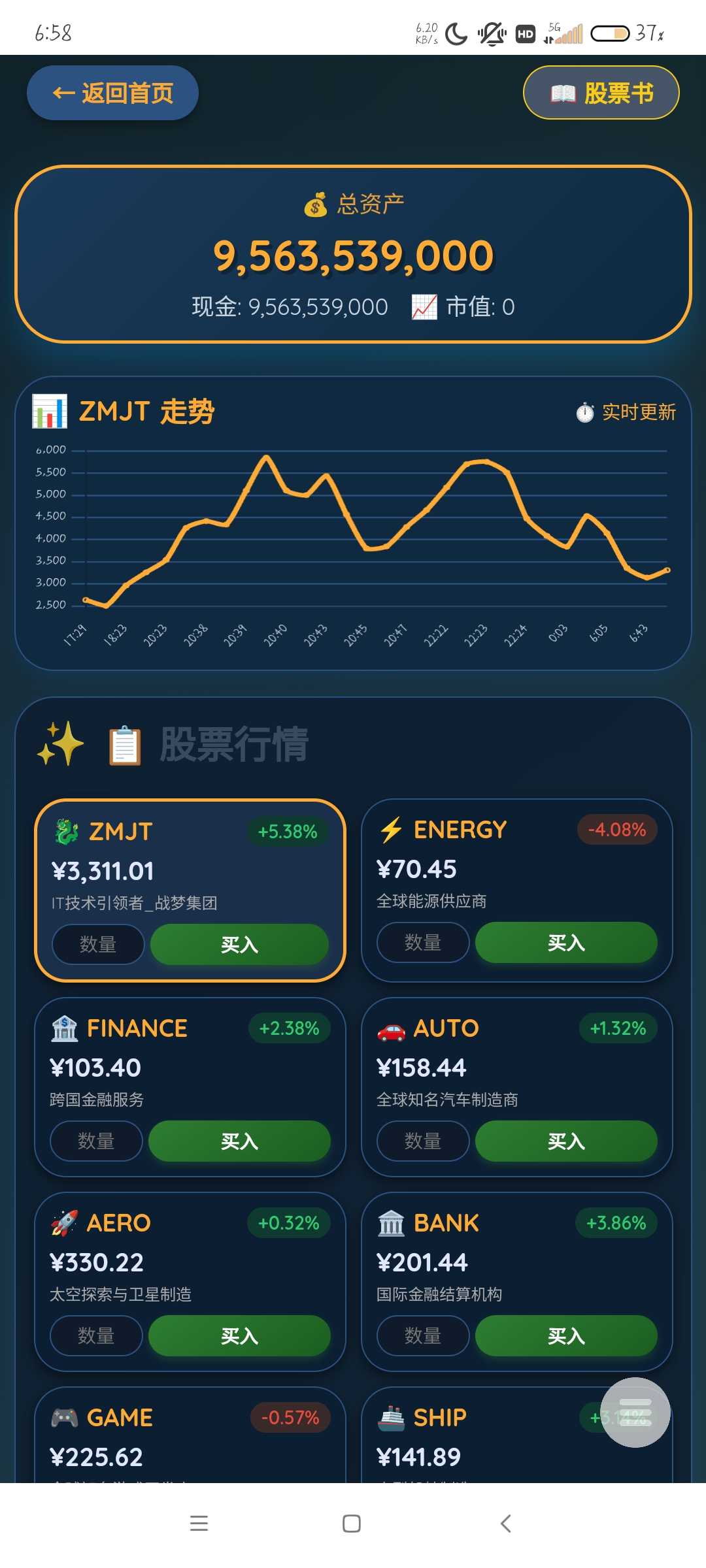Screen dimensions: 706x1568
Task: Enter quantity for ZMJT stock
Action: 98,944
